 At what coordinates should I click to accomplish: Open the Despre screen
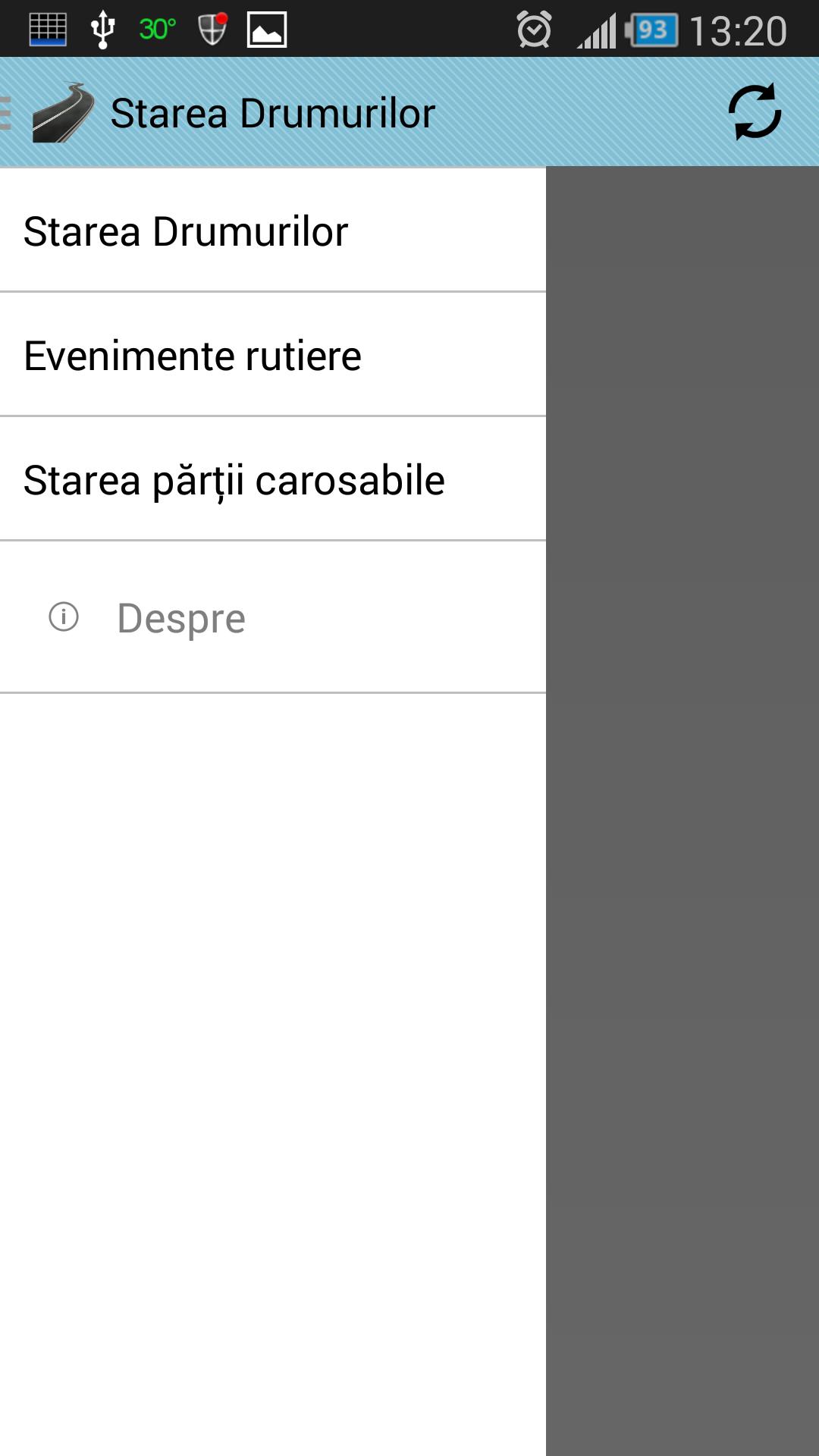180,617
